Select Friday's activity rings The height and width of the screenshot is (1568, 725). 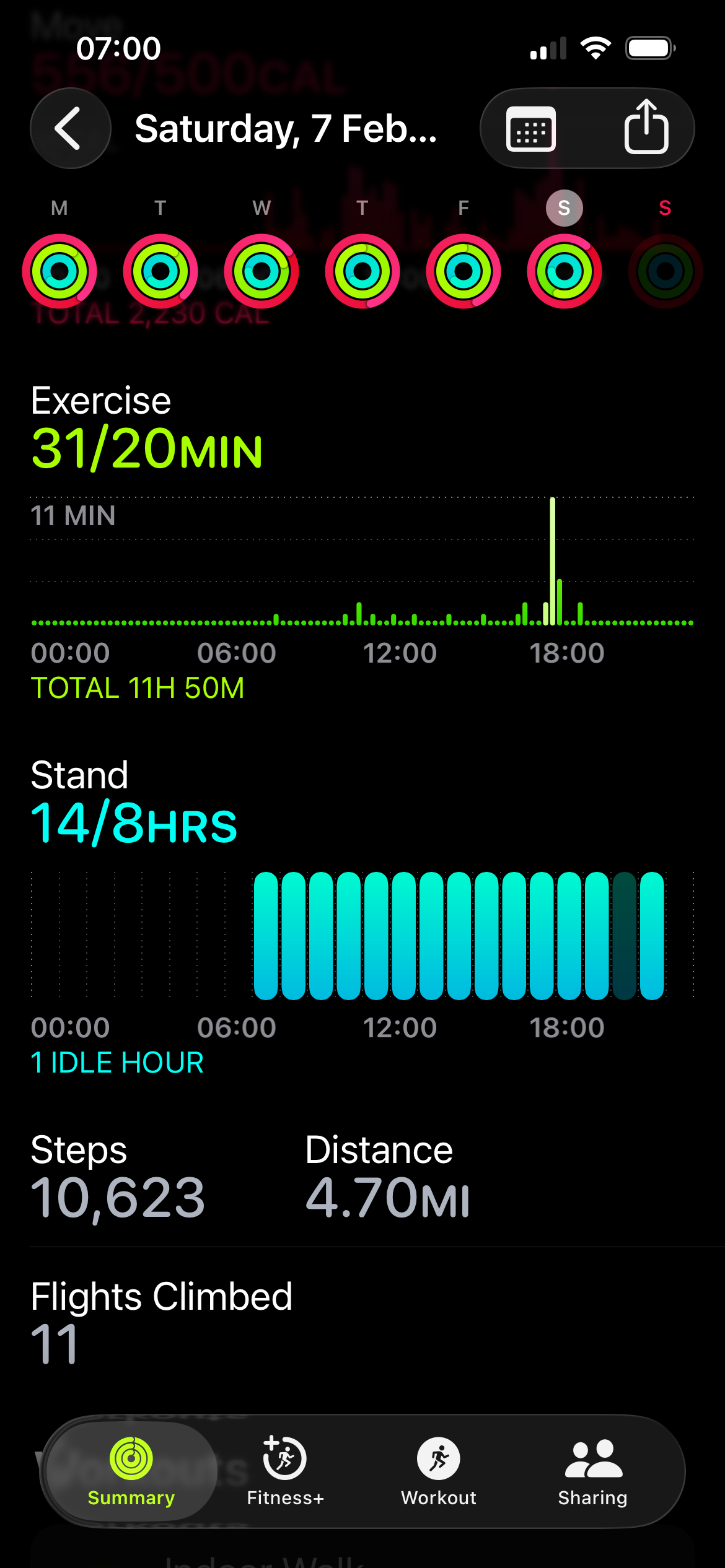point(464,271)
